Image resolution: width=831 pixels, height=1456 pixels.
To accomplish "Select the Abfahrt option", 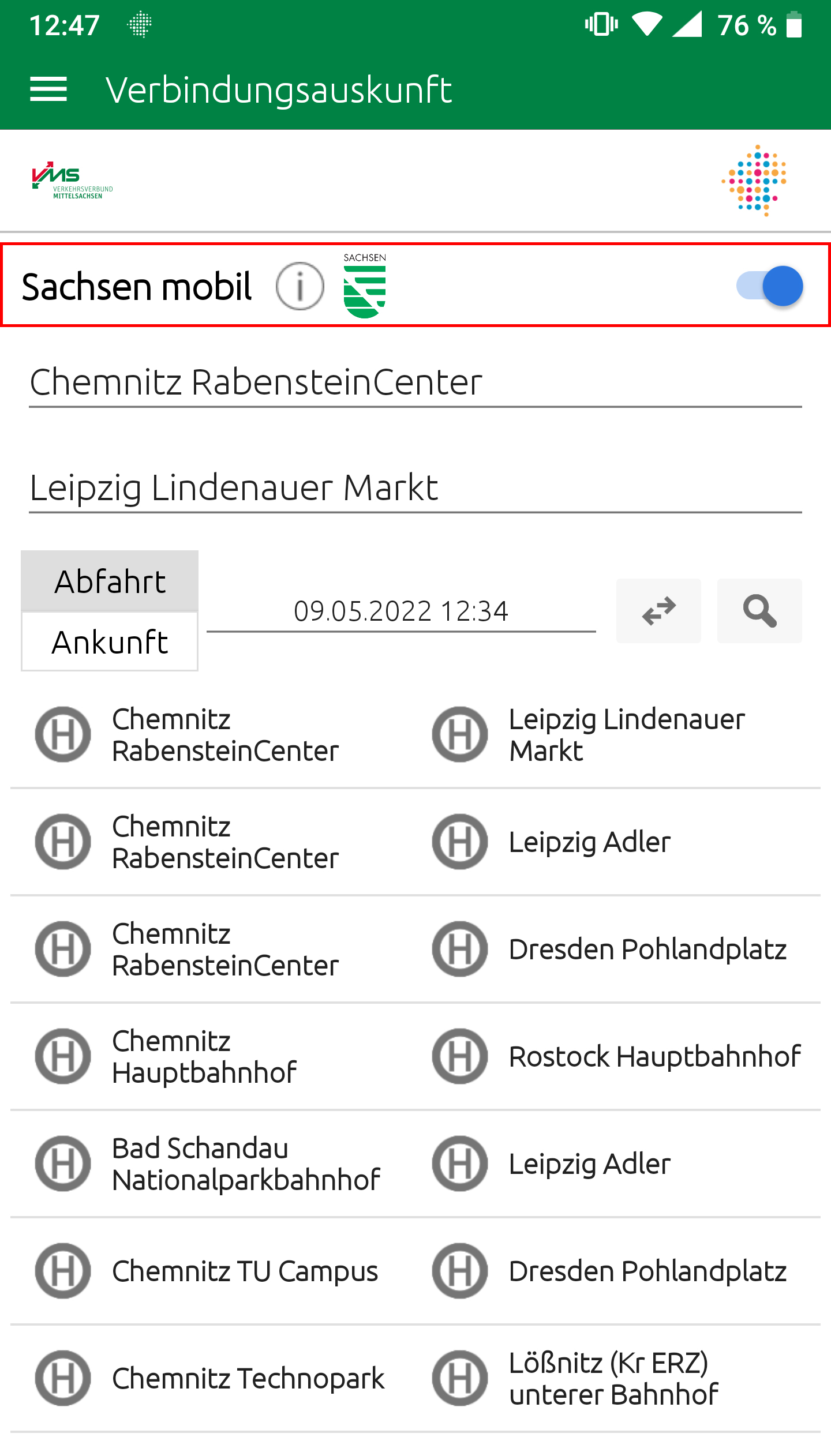I will coord(110,581).
